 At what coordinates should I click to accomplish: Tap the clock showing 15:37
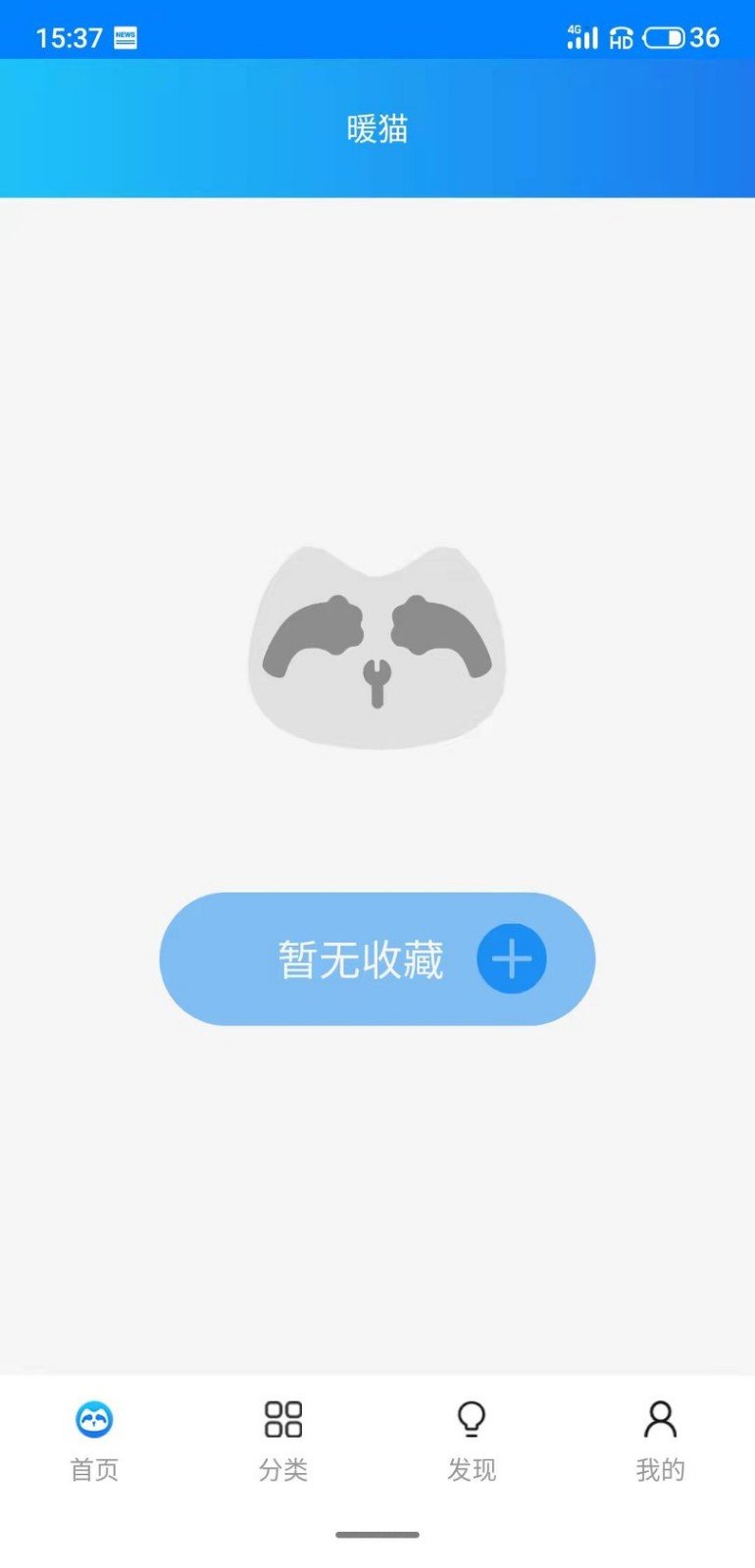[69, 35]
